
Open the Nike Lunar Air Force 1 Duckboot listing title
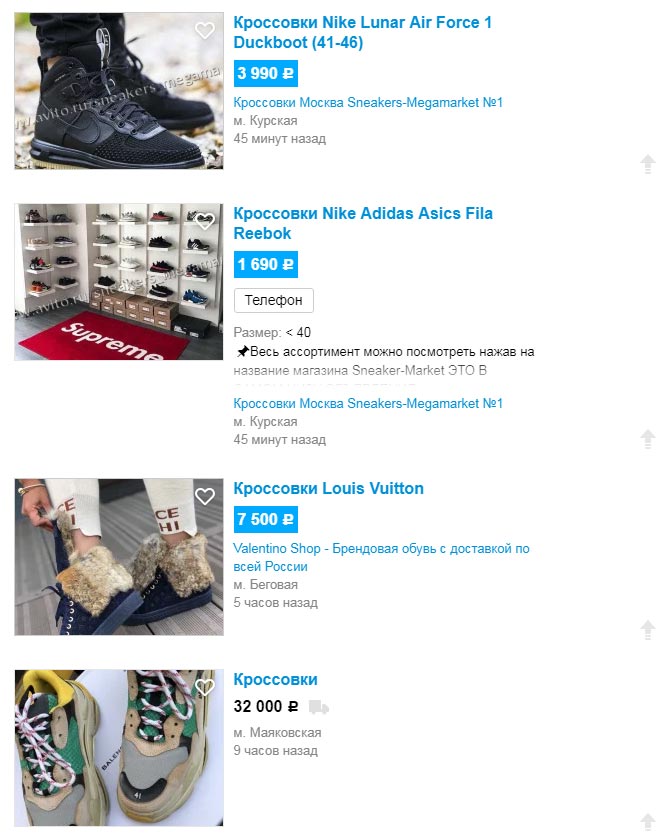click(x=362, y=32)
